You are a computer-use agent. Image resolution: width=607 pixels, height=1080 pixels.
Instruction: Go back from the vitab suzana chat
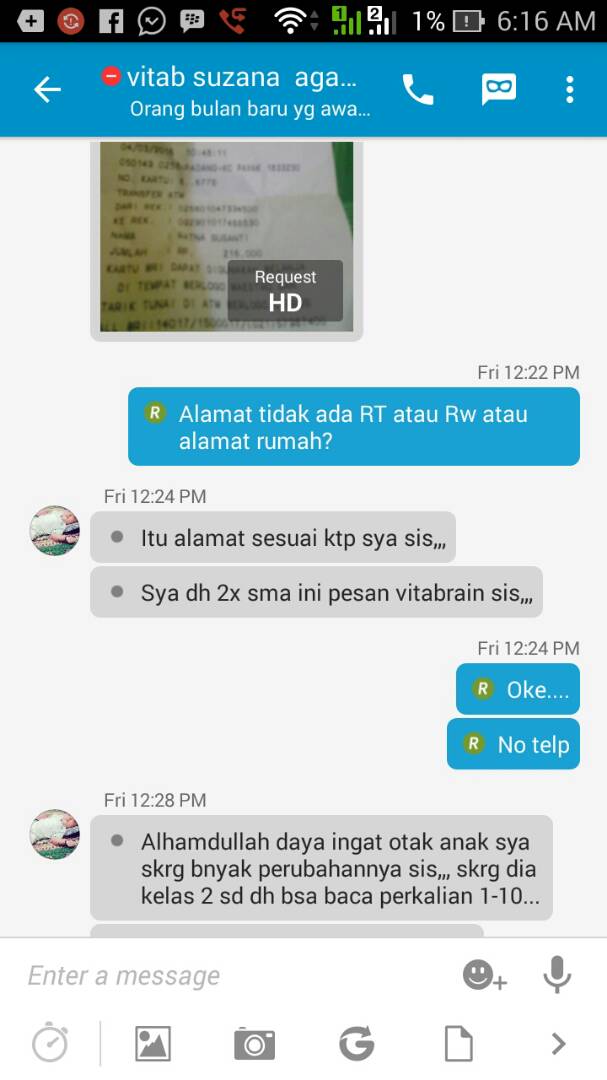[47, 90]
